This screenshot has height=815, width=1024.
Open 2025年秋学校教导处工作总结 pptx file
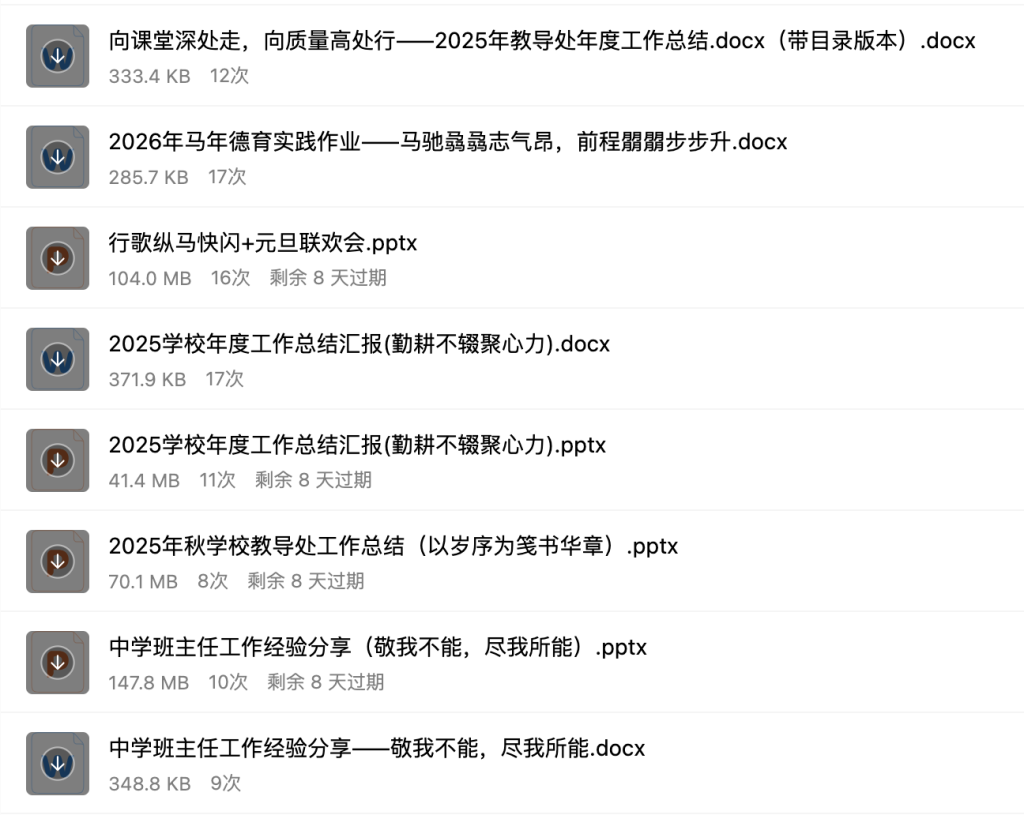393,546
